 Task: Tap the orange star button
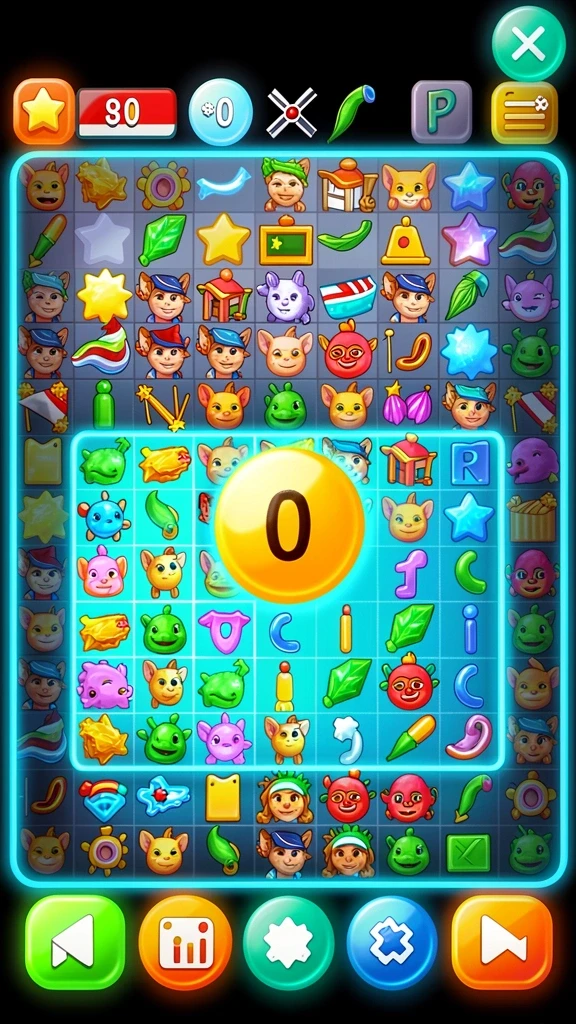pos(44,112)
